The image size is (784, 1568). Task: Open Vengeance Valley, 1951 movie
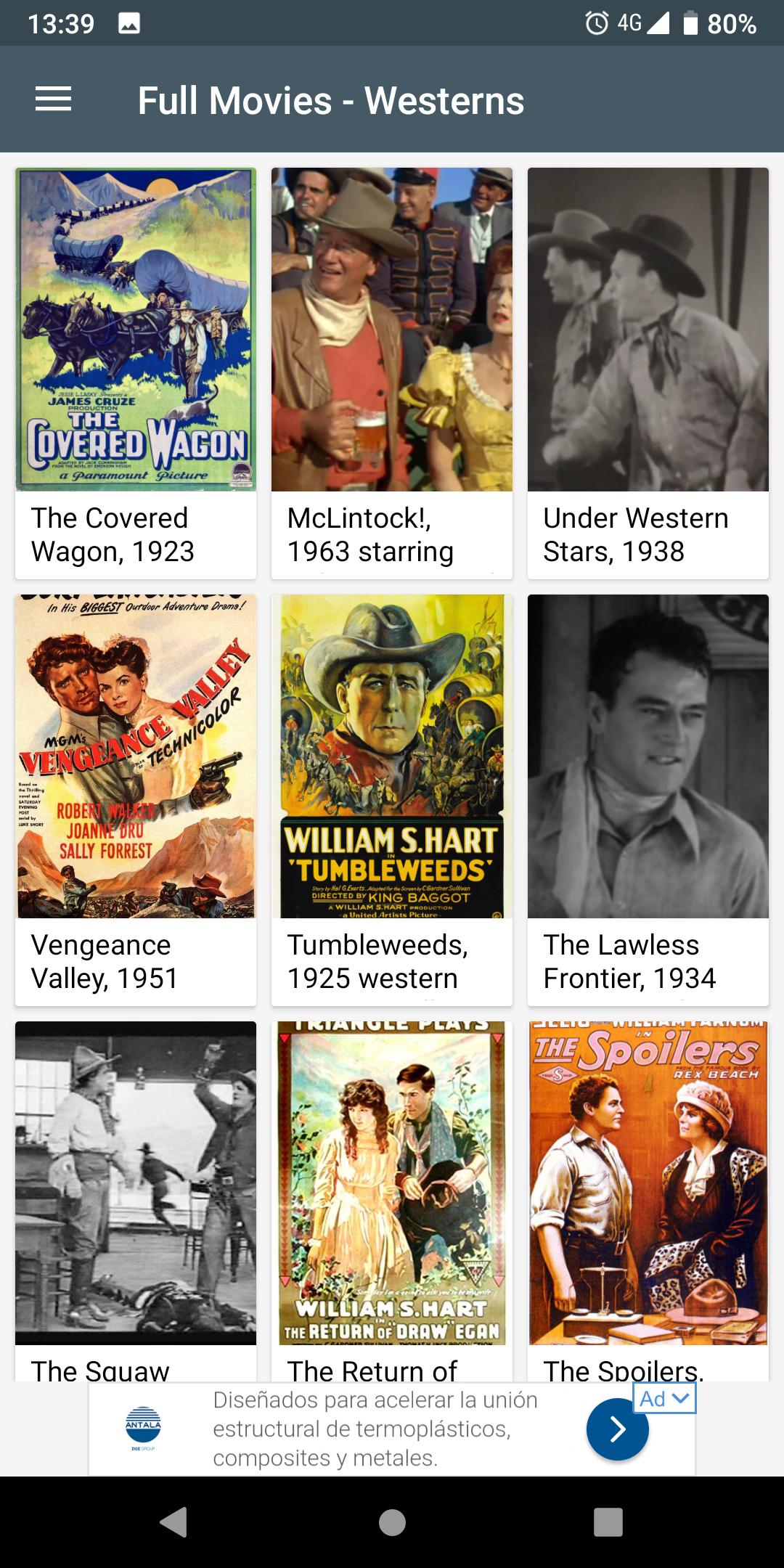[136, 799]
